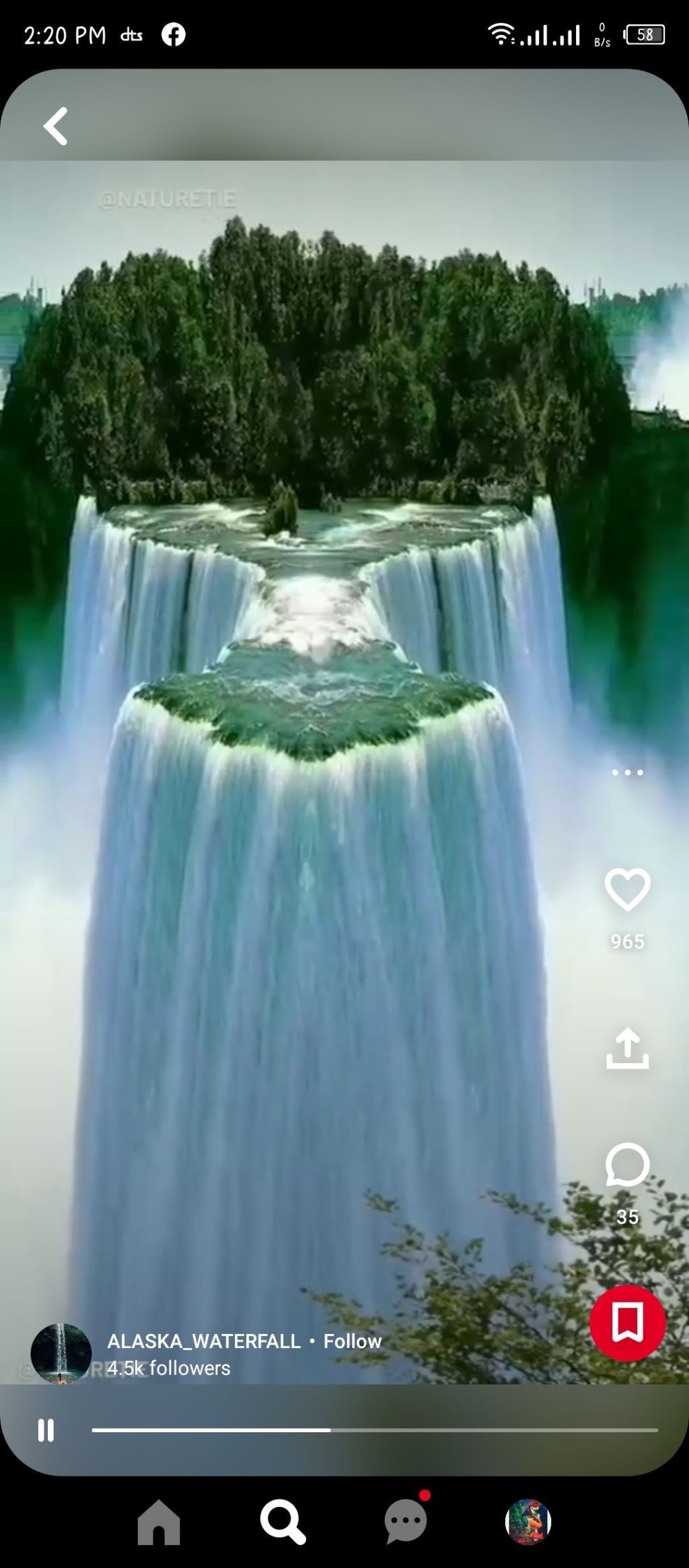This screenshot has width=689, height=1568.
Task: Switch to the Home tab
Action: pyautogui.click(x=159, y=1521)
